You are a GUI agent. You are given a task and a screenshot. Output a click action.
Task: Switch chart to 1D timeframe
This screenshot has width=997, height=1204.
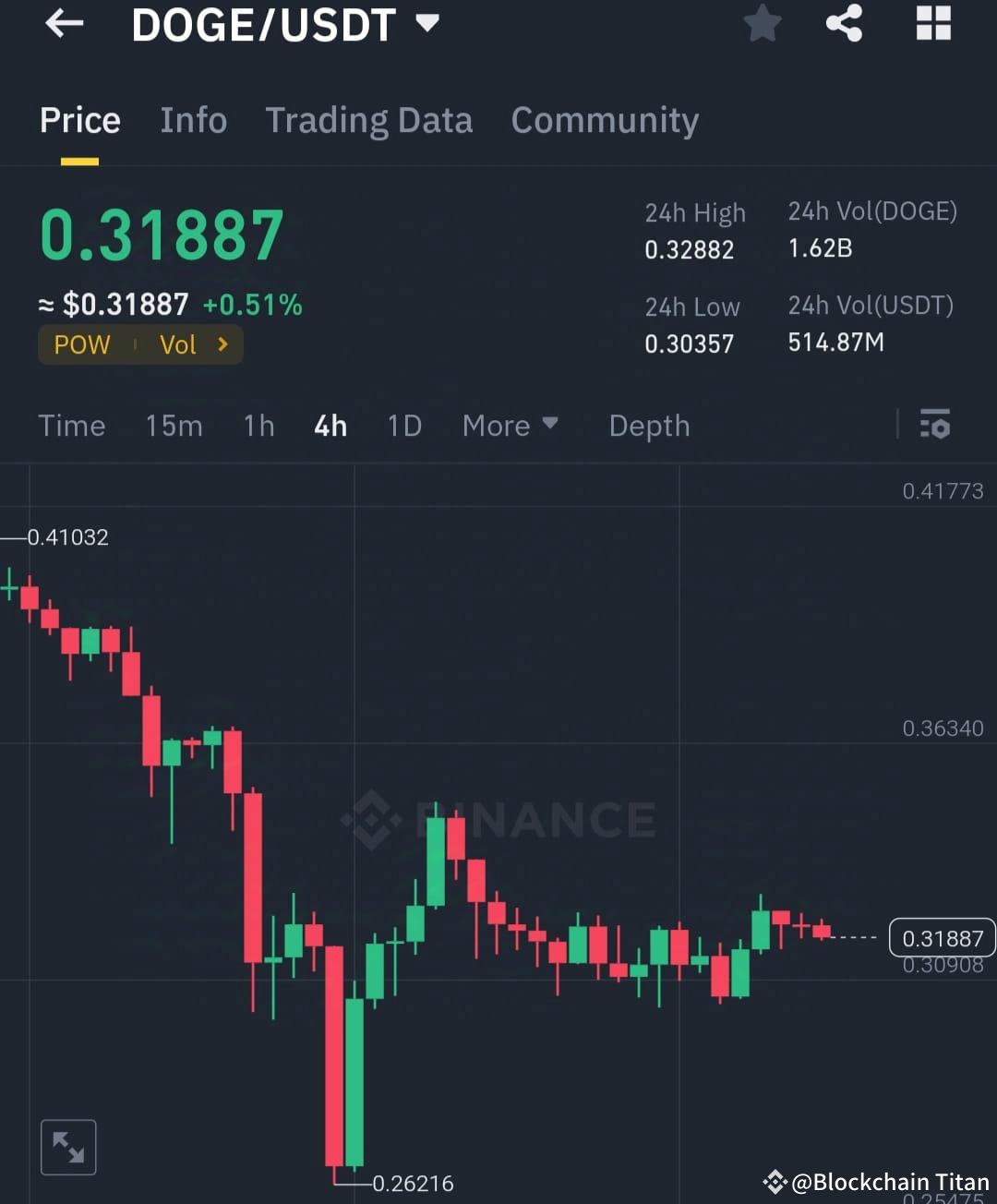403,426
